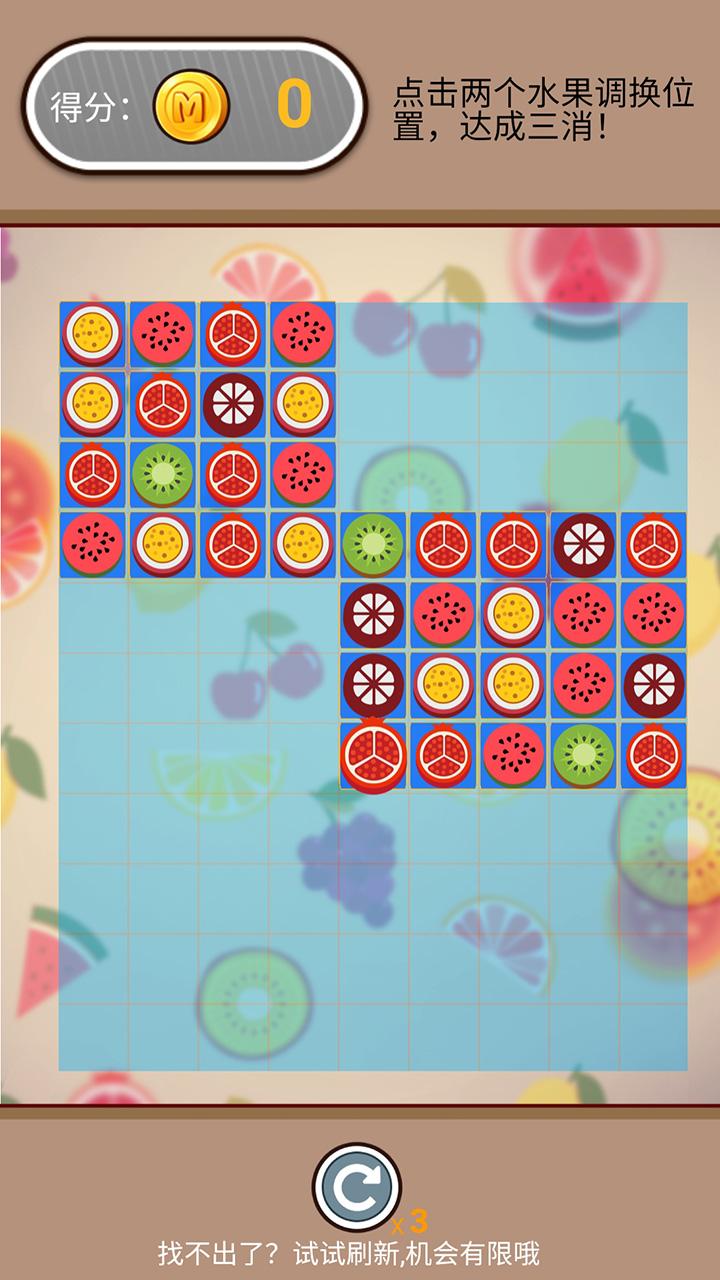Viewport: 720px width, 1280px height.
Task: Select the kiwi in the four-column fruit block
Action: pos(163,474)
